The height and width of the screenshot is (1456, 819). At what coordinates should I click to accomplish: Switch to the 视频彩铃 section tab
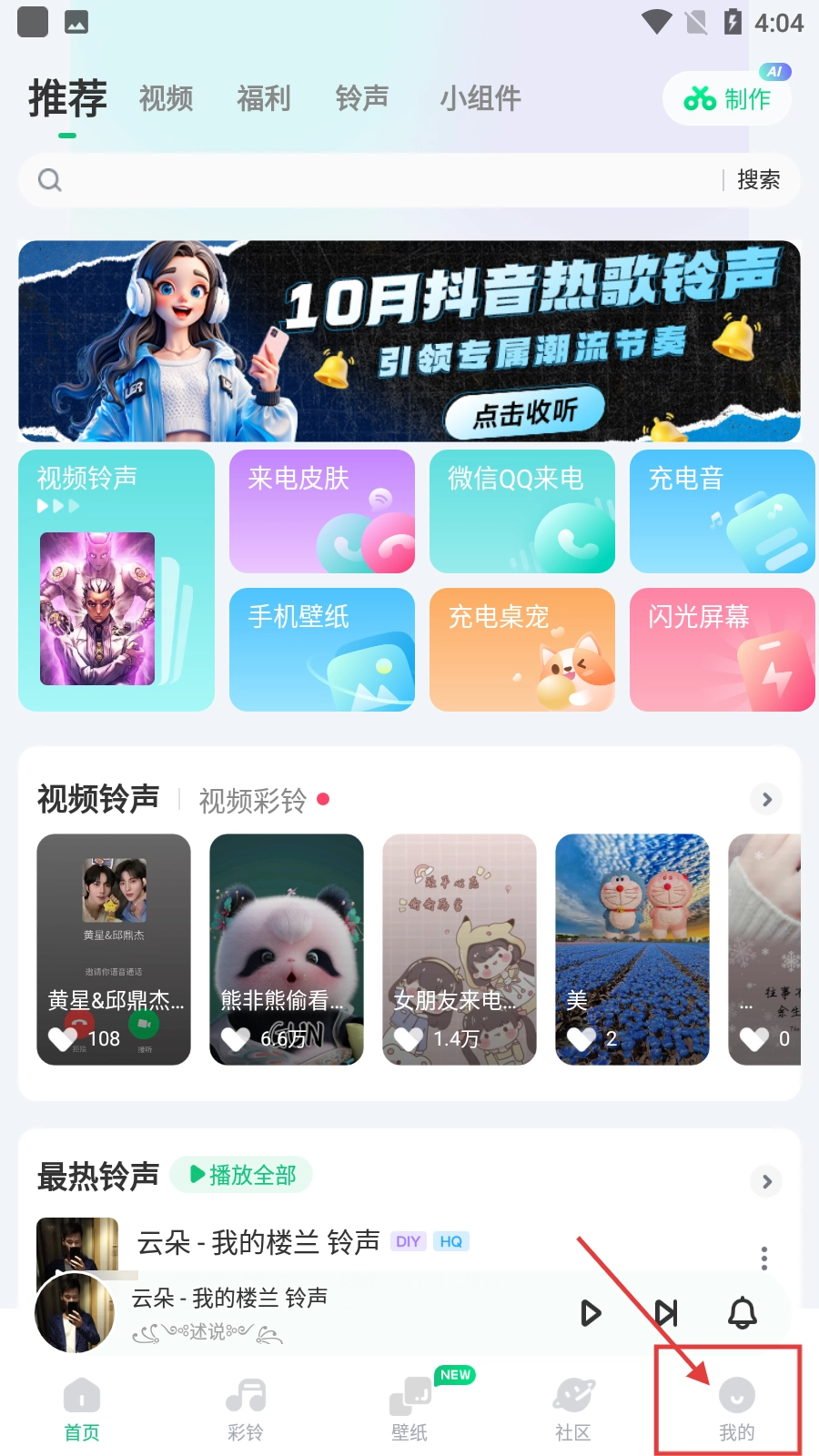[x=253, y=801]
